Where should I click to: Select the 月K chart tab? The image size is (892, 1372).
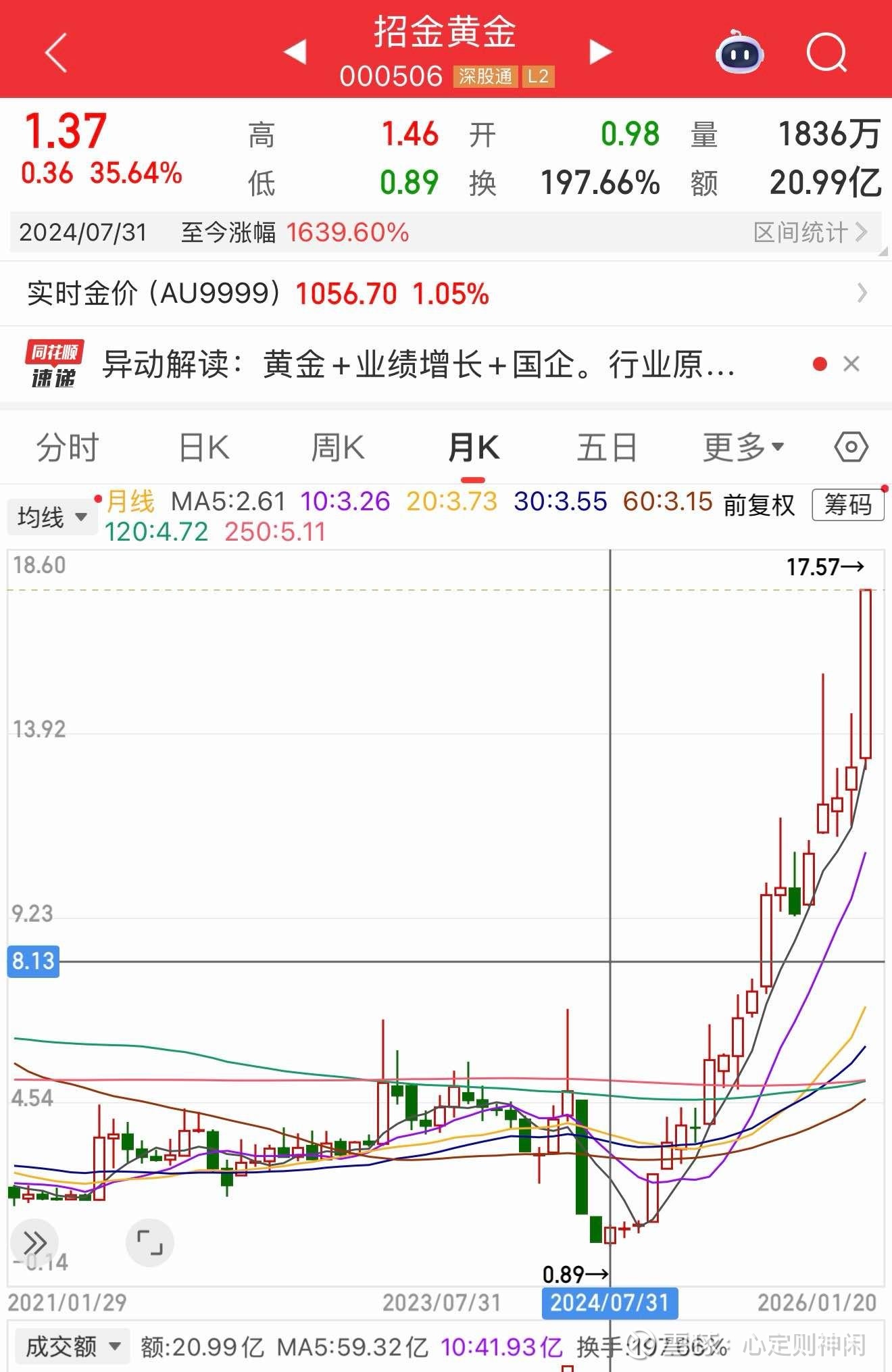(x=473, y=447)
